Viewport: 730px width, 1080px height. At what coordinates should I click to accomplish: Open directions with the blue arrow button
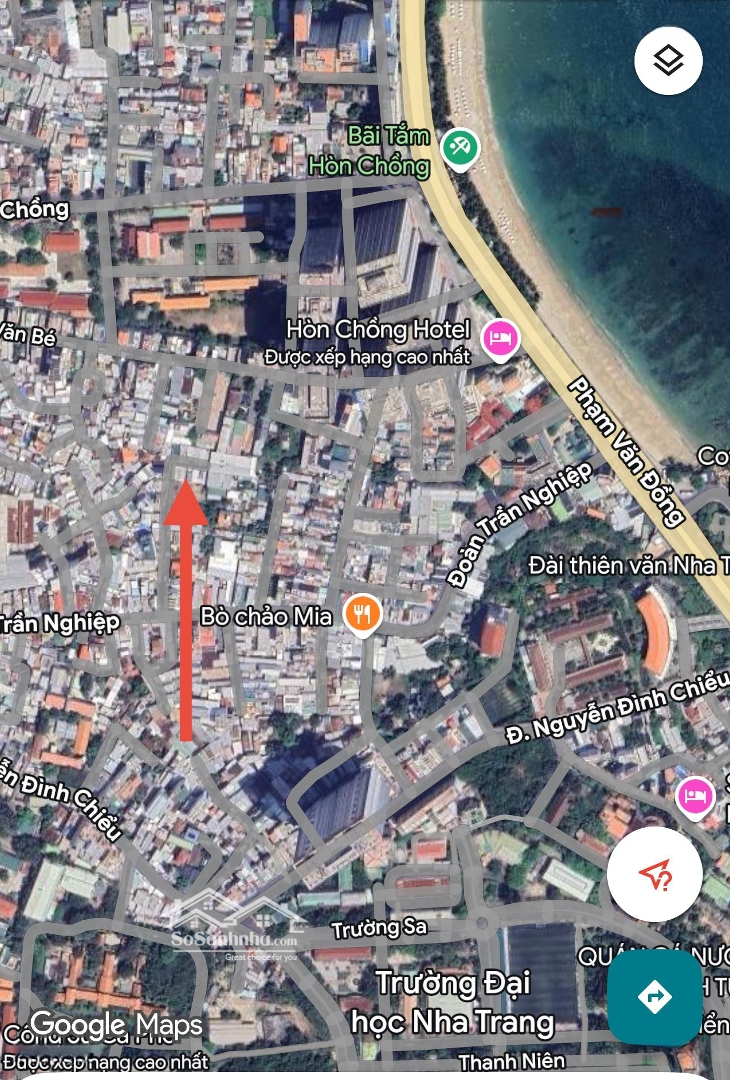point(654,997)
